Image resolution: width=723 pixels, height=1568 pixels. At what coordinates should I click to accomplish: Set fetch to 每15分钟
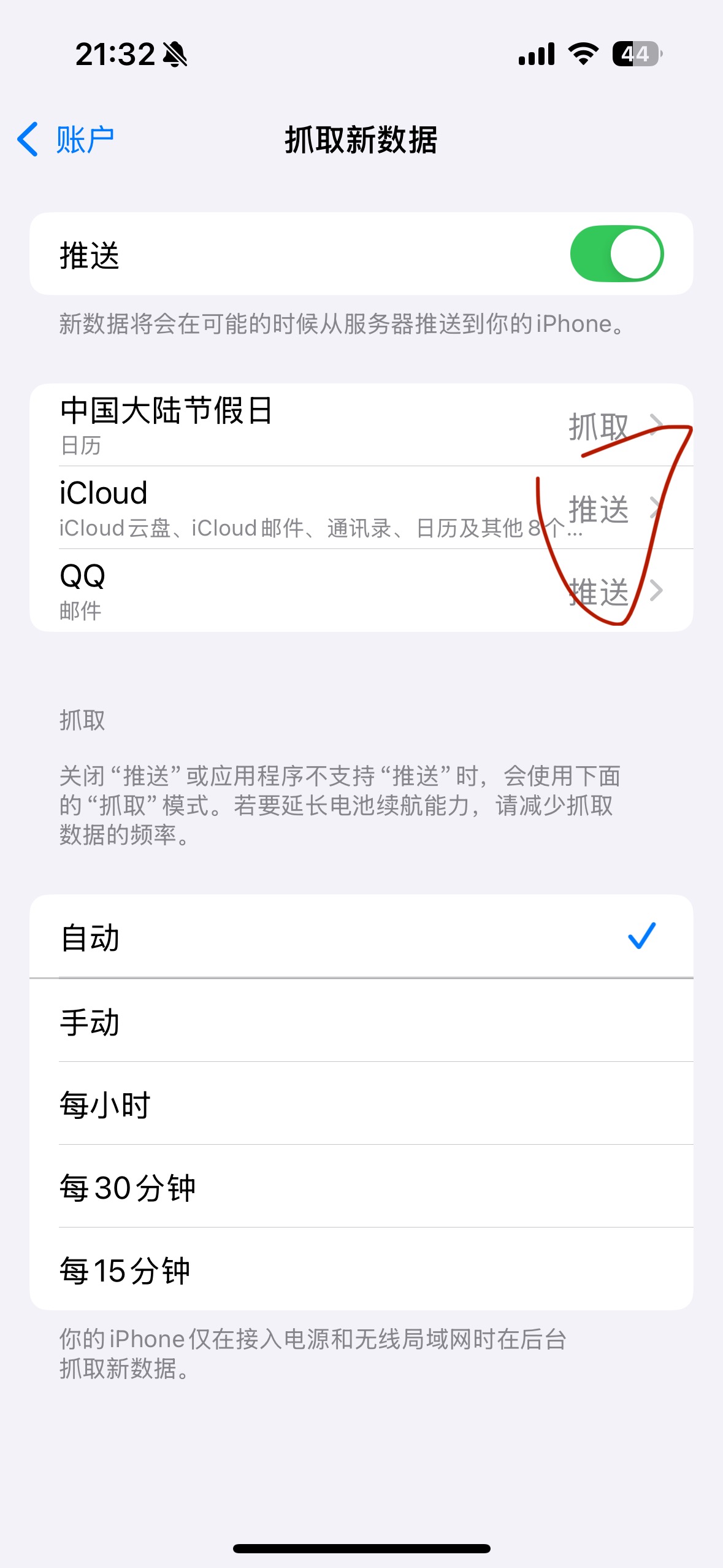pos(361,1270)
